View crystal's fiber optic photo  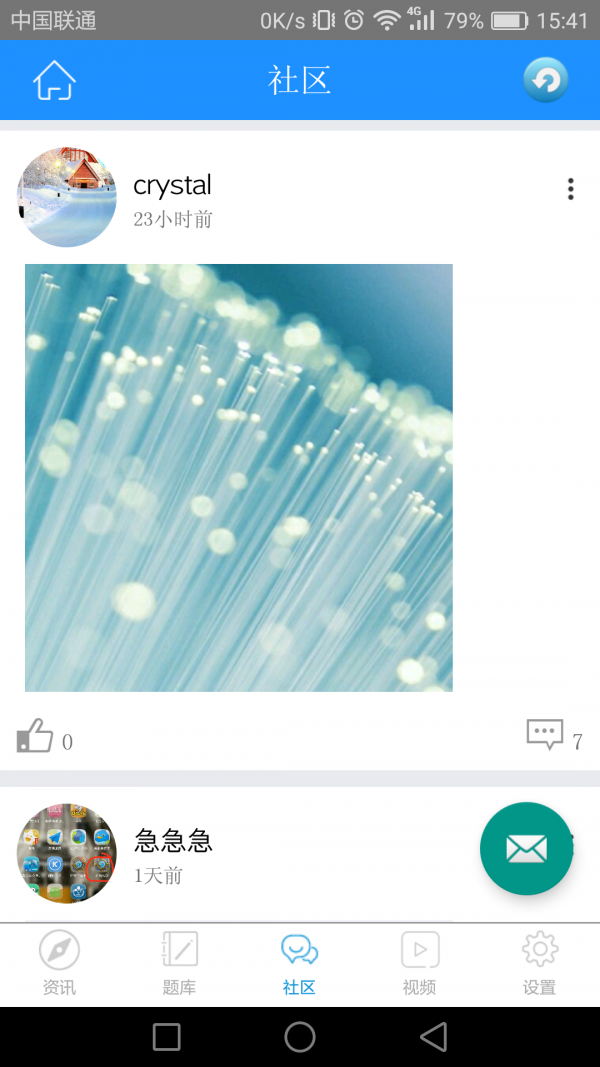[239, 477]
